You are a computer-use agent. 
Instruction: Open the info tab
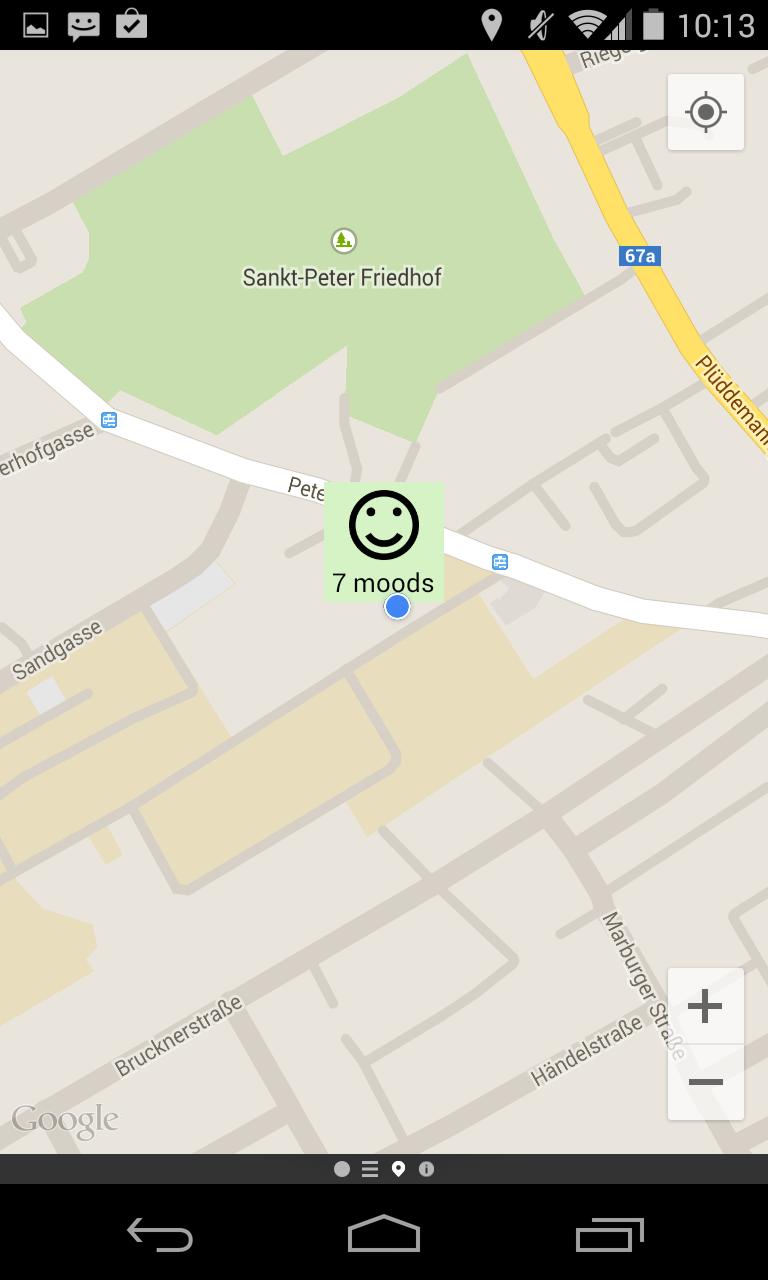pyautogui.click(x=428, y=1167)
